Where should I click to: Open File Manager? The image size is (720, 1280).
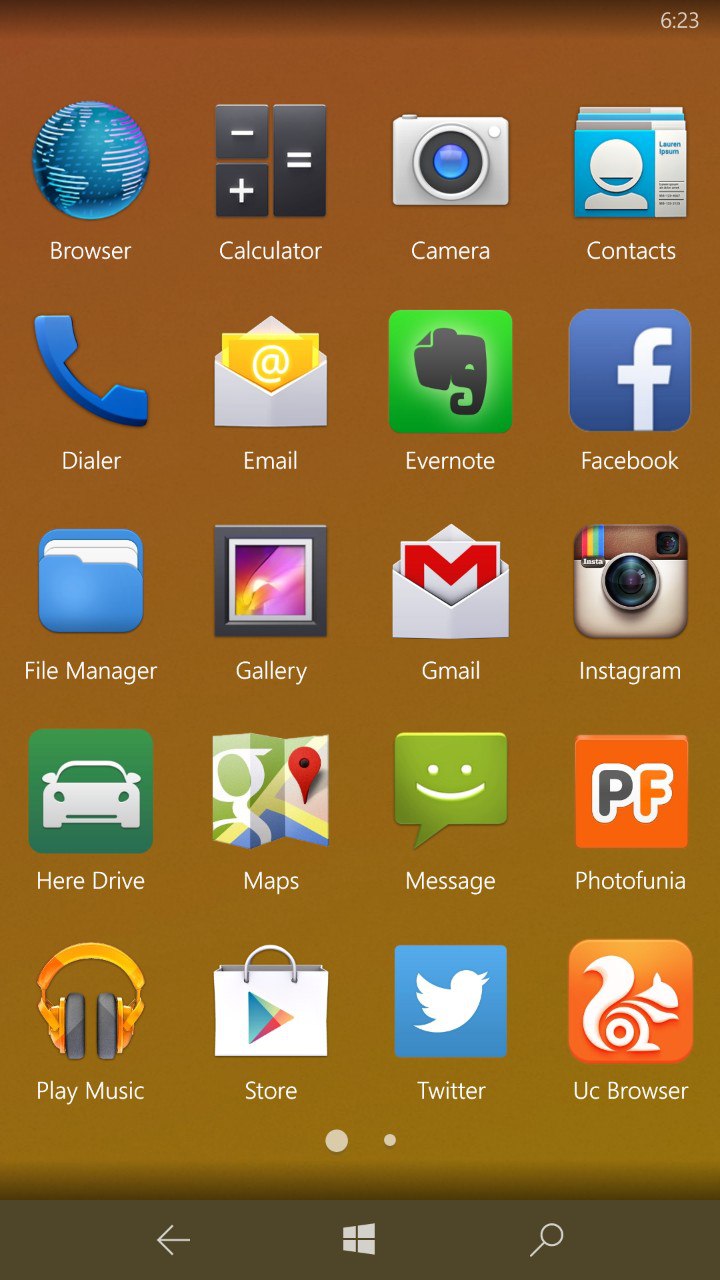(90, 581)
